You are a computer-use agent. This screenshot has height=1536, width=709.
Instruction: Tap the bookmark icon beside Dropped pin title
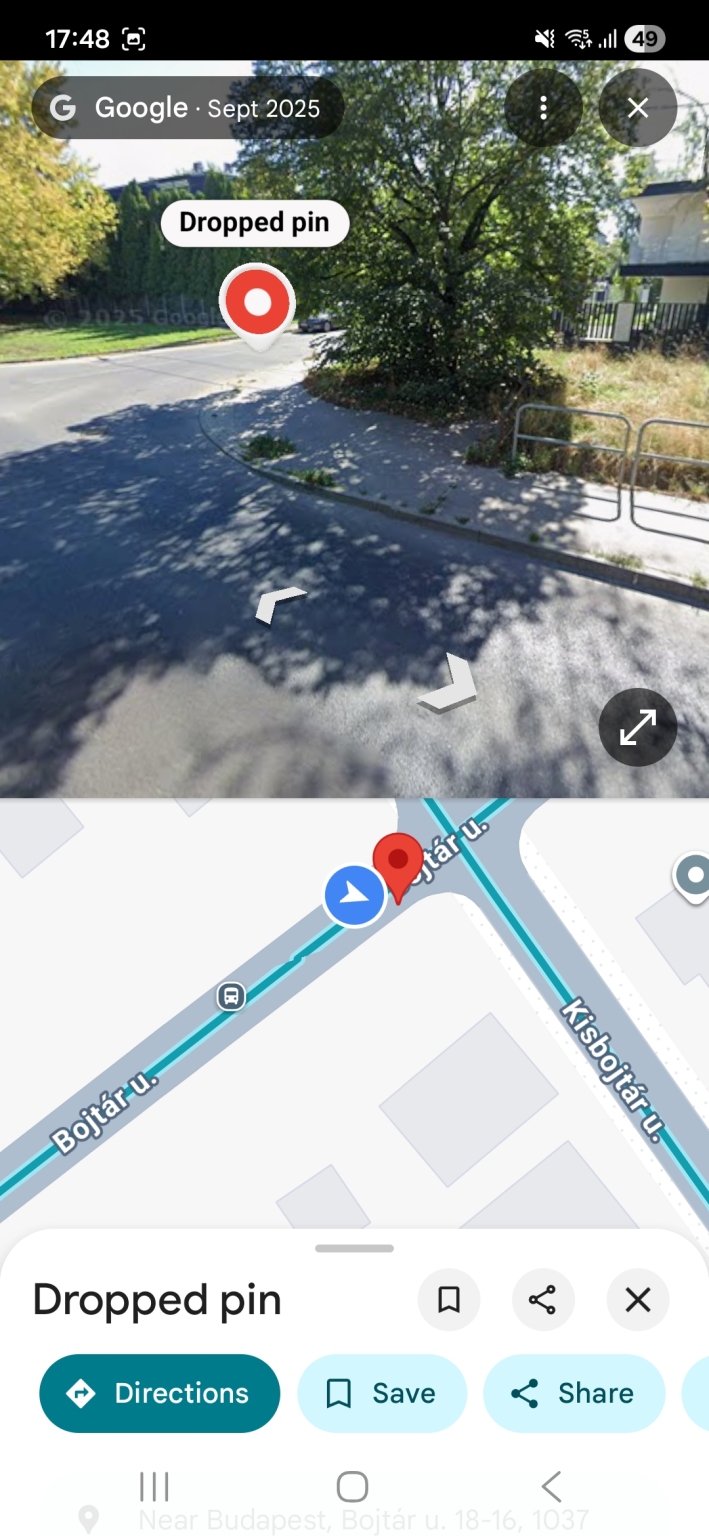[x=449, y=1300]
